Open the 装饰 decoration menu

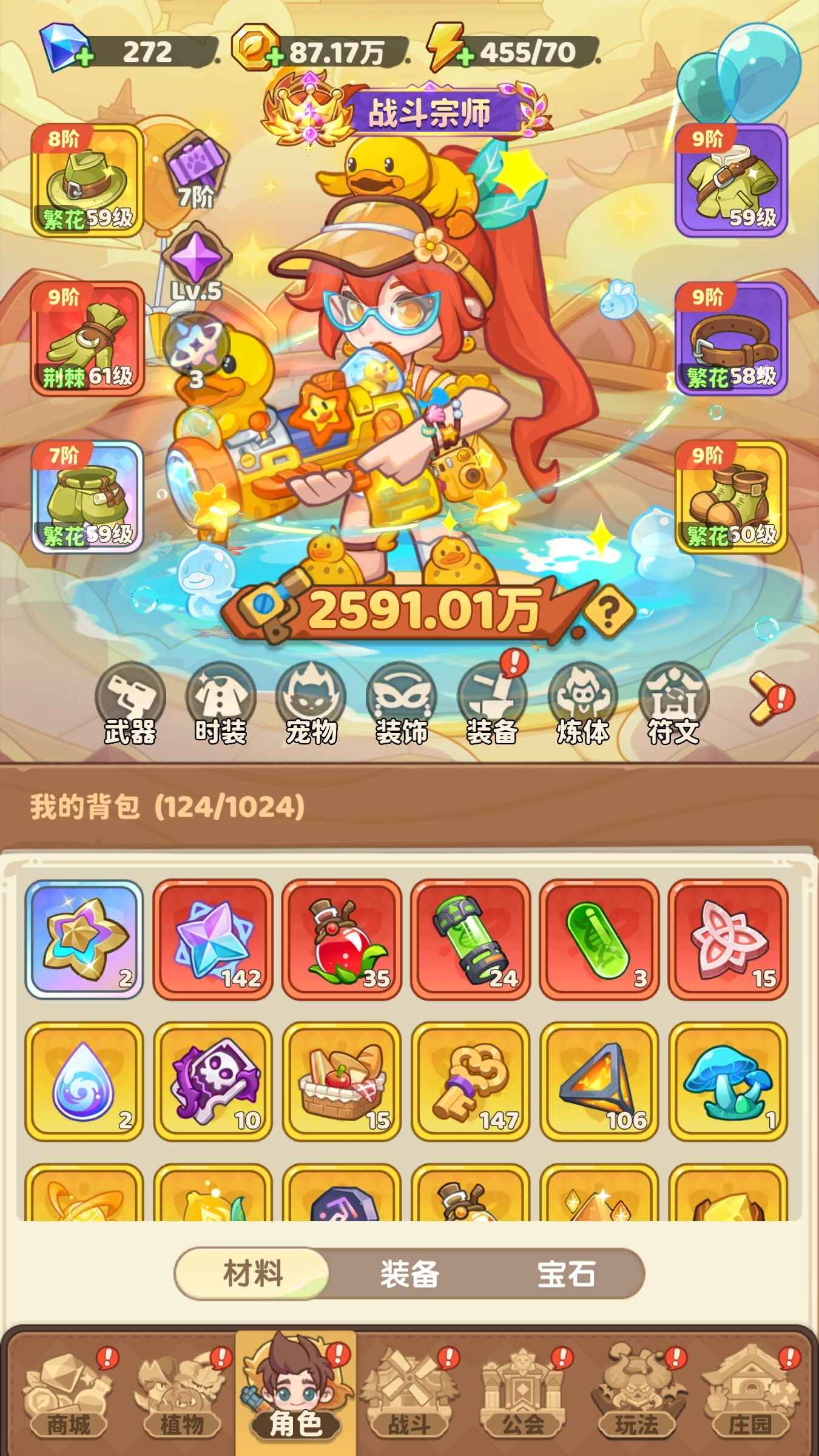[402, 704]
